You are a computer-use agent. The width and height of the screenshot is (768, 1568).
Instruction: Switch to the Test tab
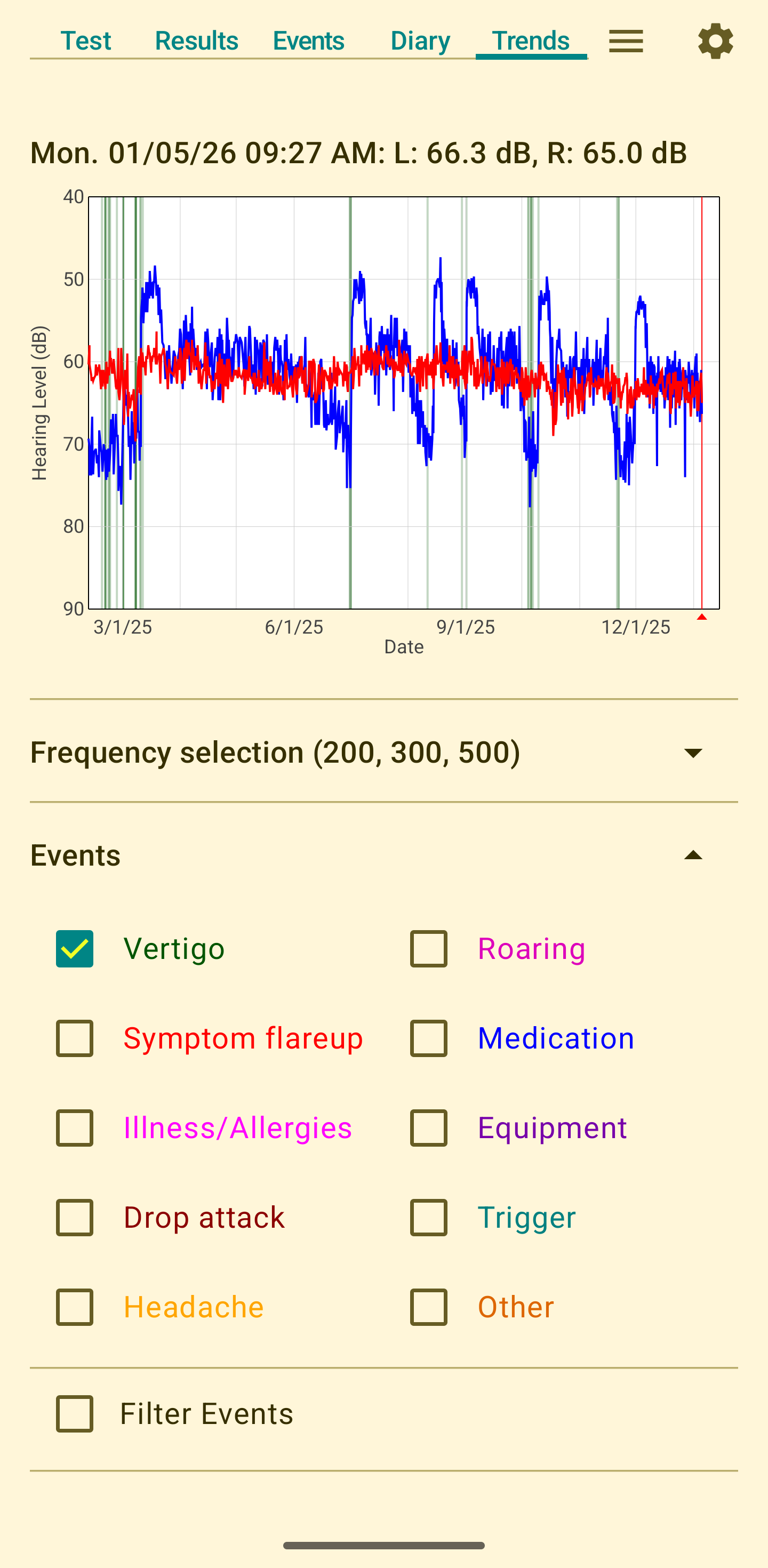coord(86,40)
